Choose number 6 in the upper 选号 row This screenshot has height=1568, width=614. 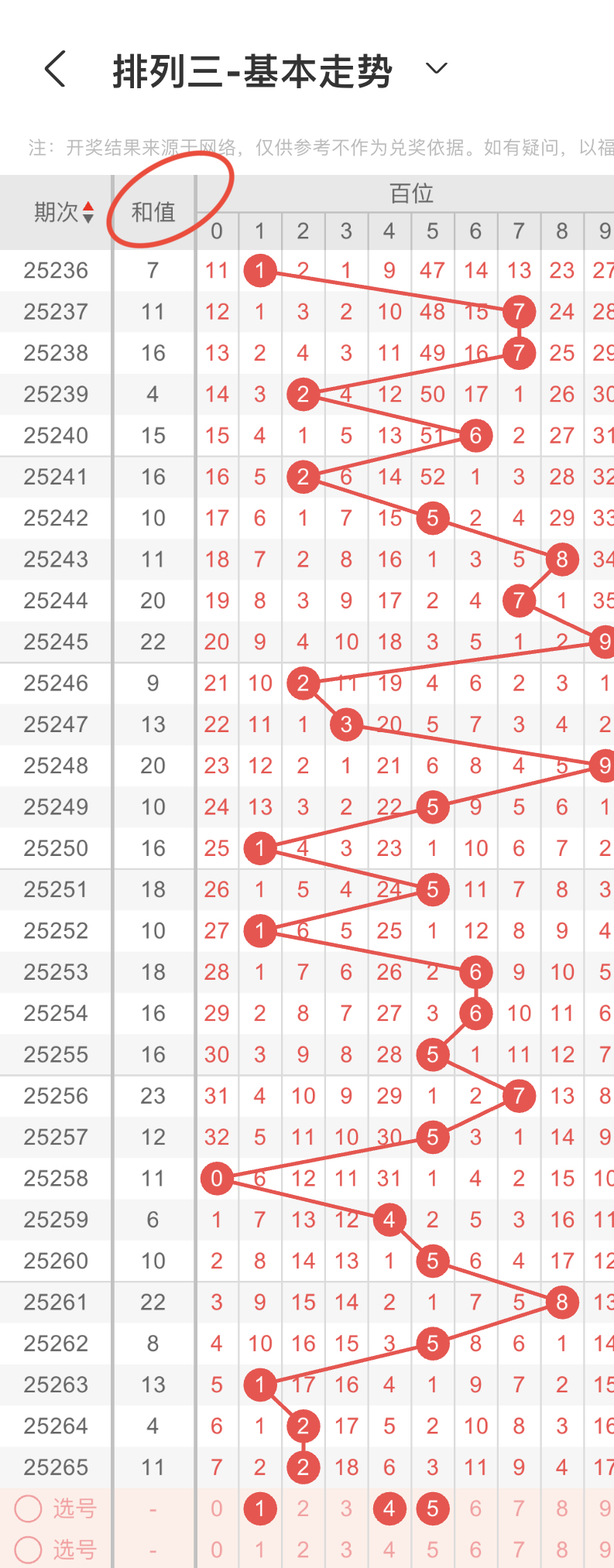click(475, 1508)
